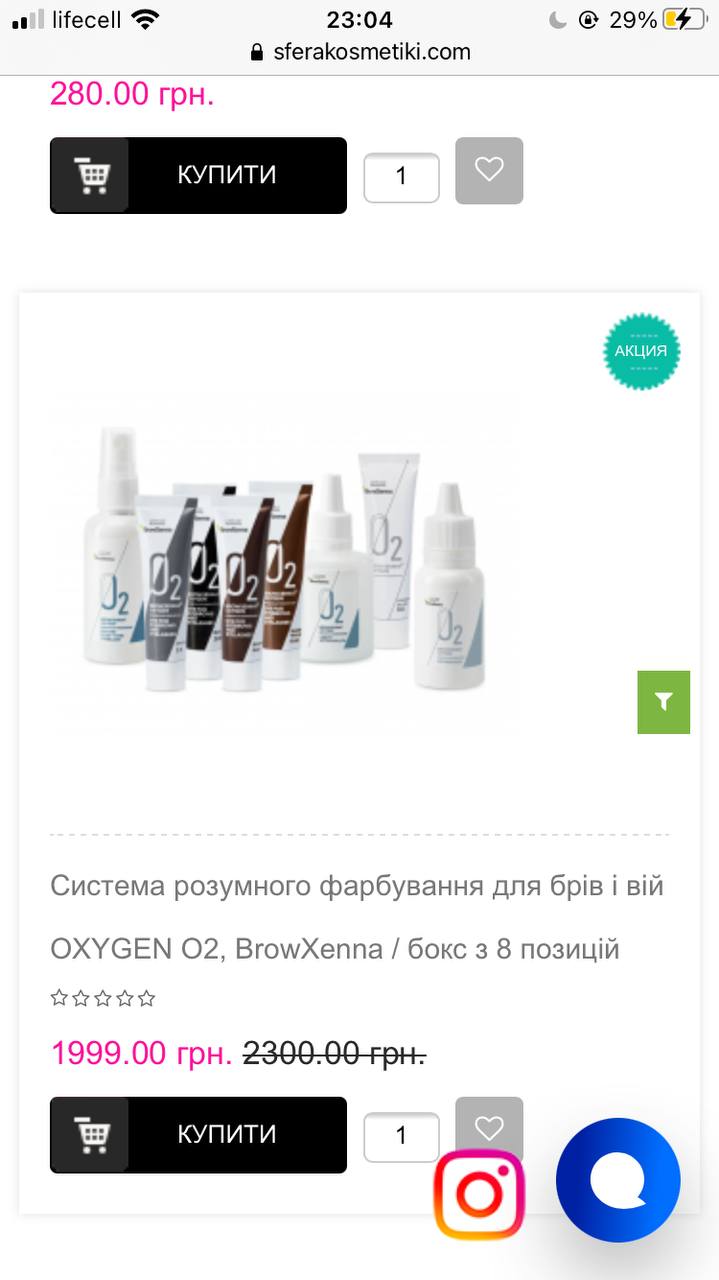This screenshot has height=1280, width=719.
Task: Add the 280.00 грн. item to the wishlist
Action: coord(489,170)
